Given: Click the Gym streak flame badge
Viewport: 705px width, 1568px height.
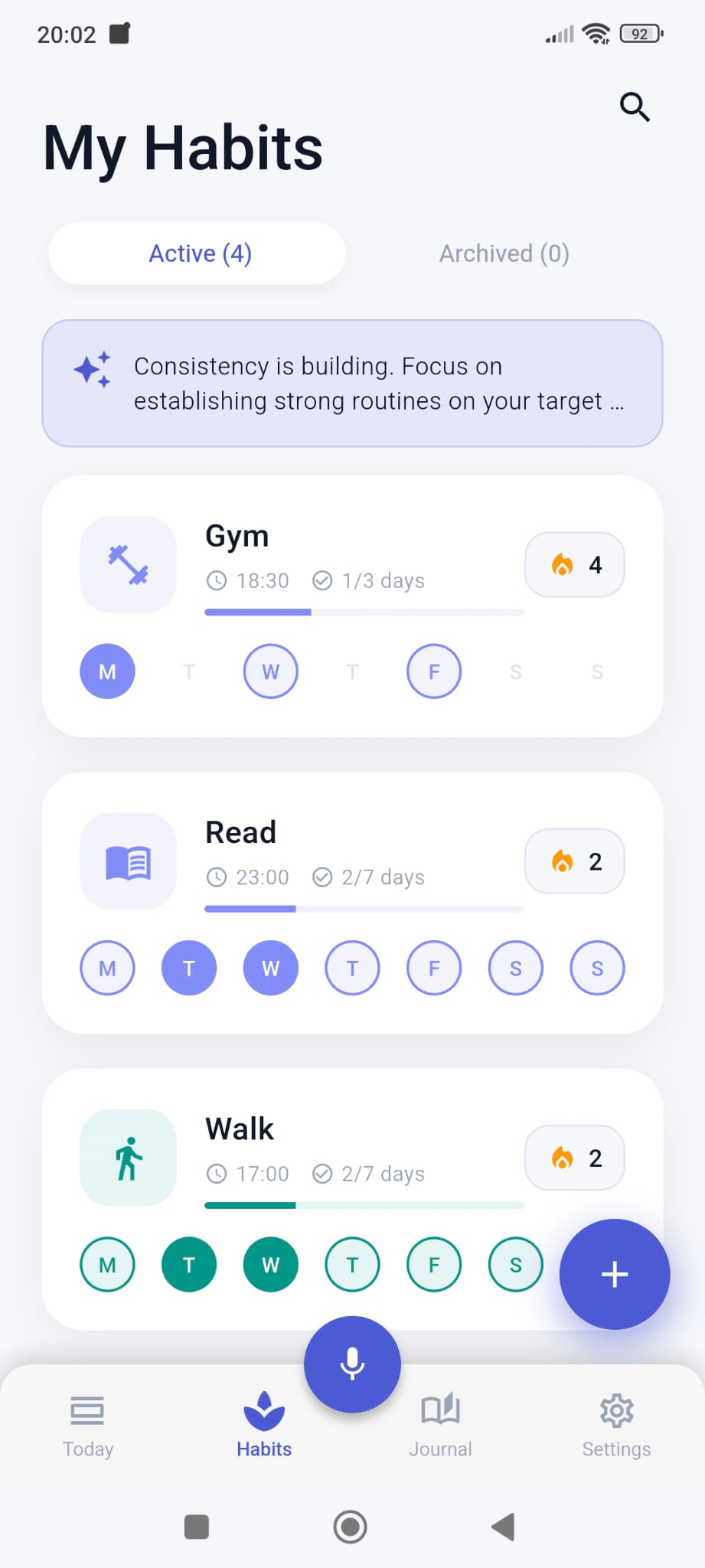Looking at the screenshot, I should [574, 564].
